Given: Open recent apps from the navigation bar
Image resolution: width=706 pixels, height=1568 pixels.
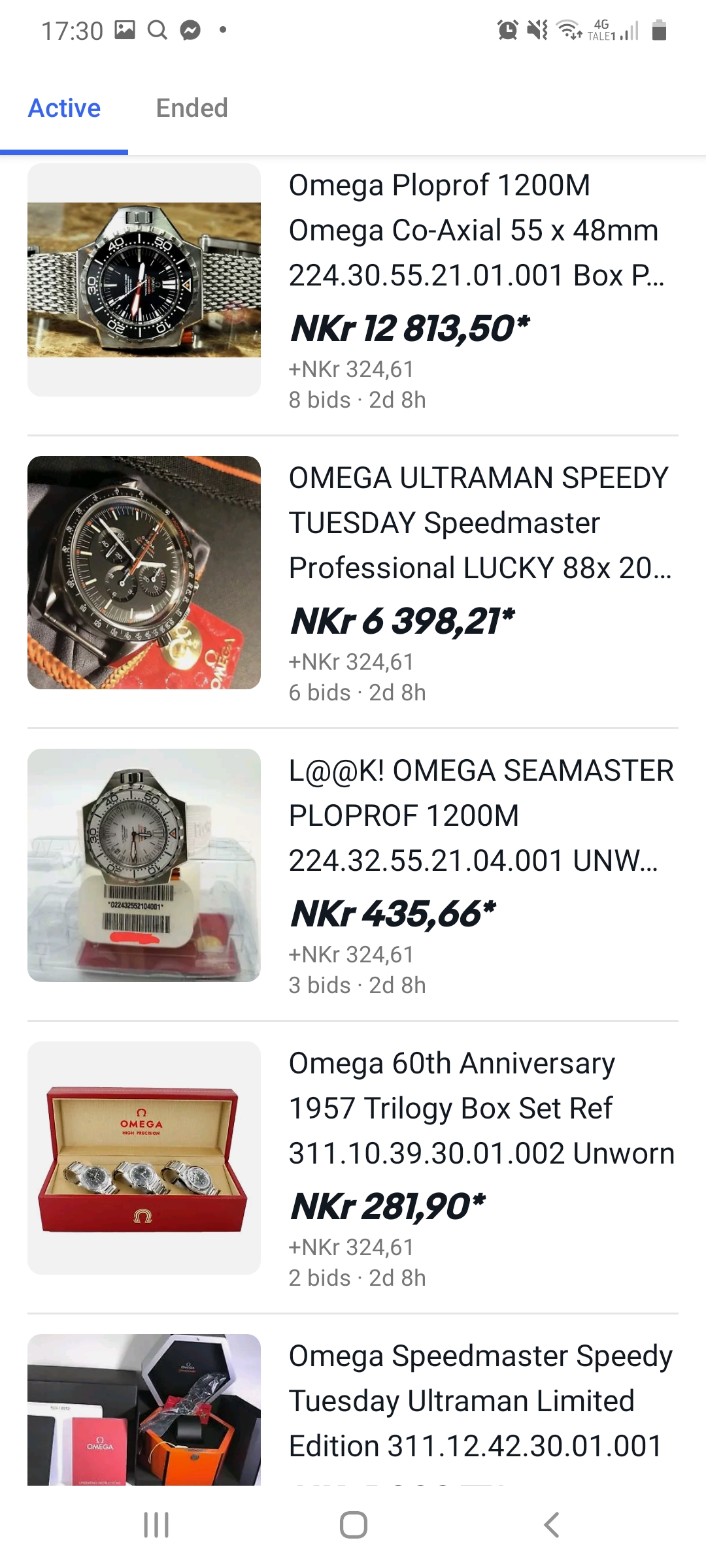Looking at the screenshot, I should [x=156, y=1525].
